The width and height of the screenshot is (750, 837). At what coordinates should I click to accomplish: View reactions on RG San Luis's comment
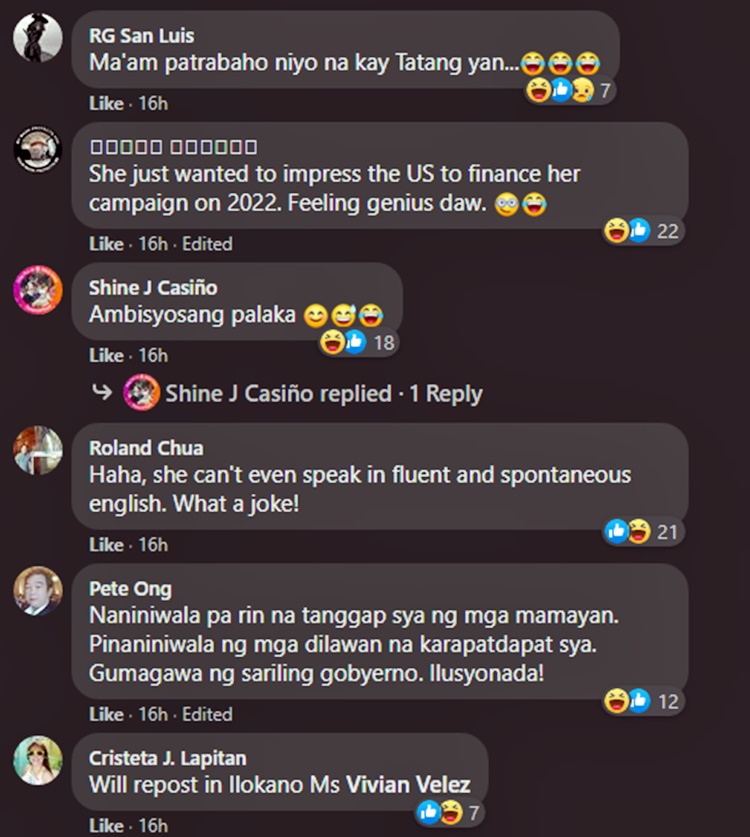pos(569,91)
